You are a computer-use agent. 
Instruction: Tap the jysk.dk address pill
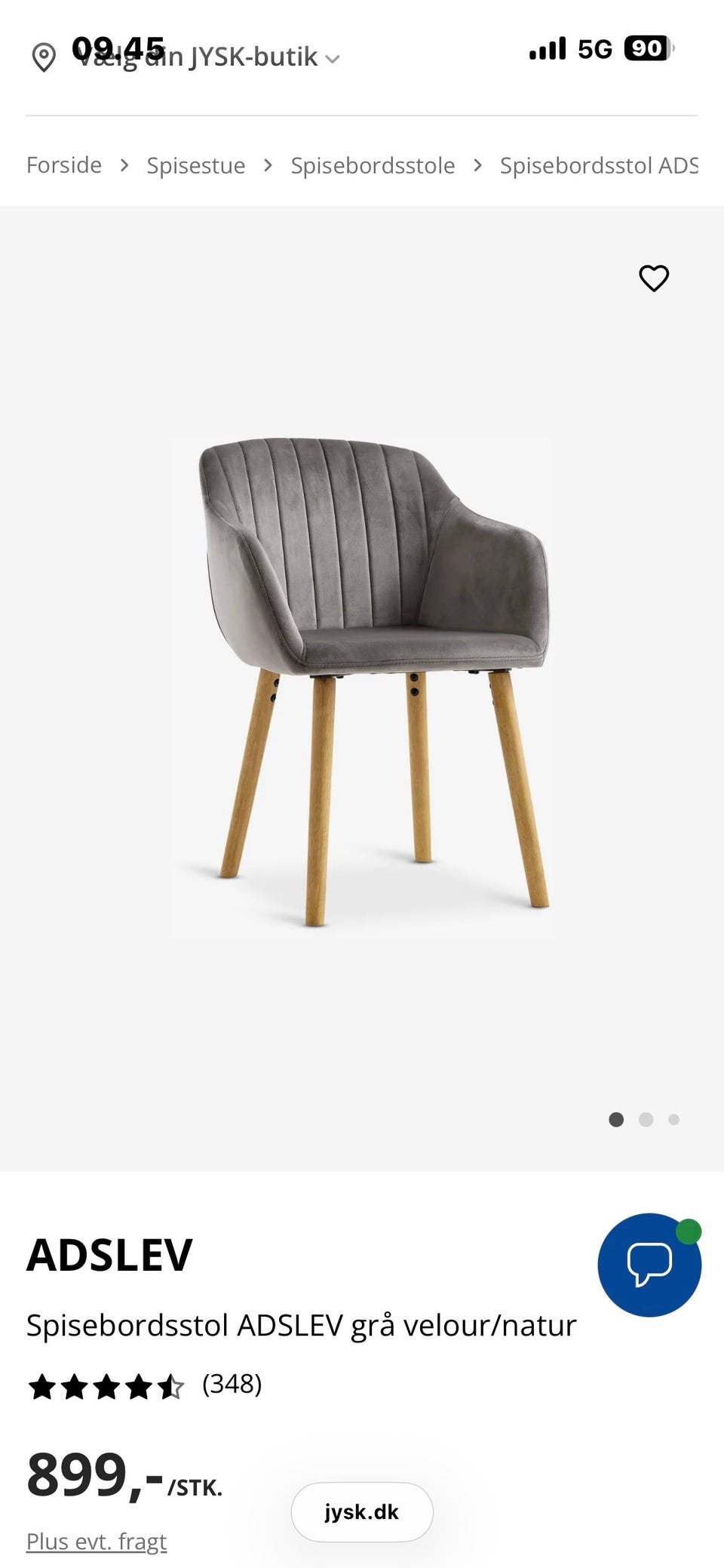point(362,1512)
